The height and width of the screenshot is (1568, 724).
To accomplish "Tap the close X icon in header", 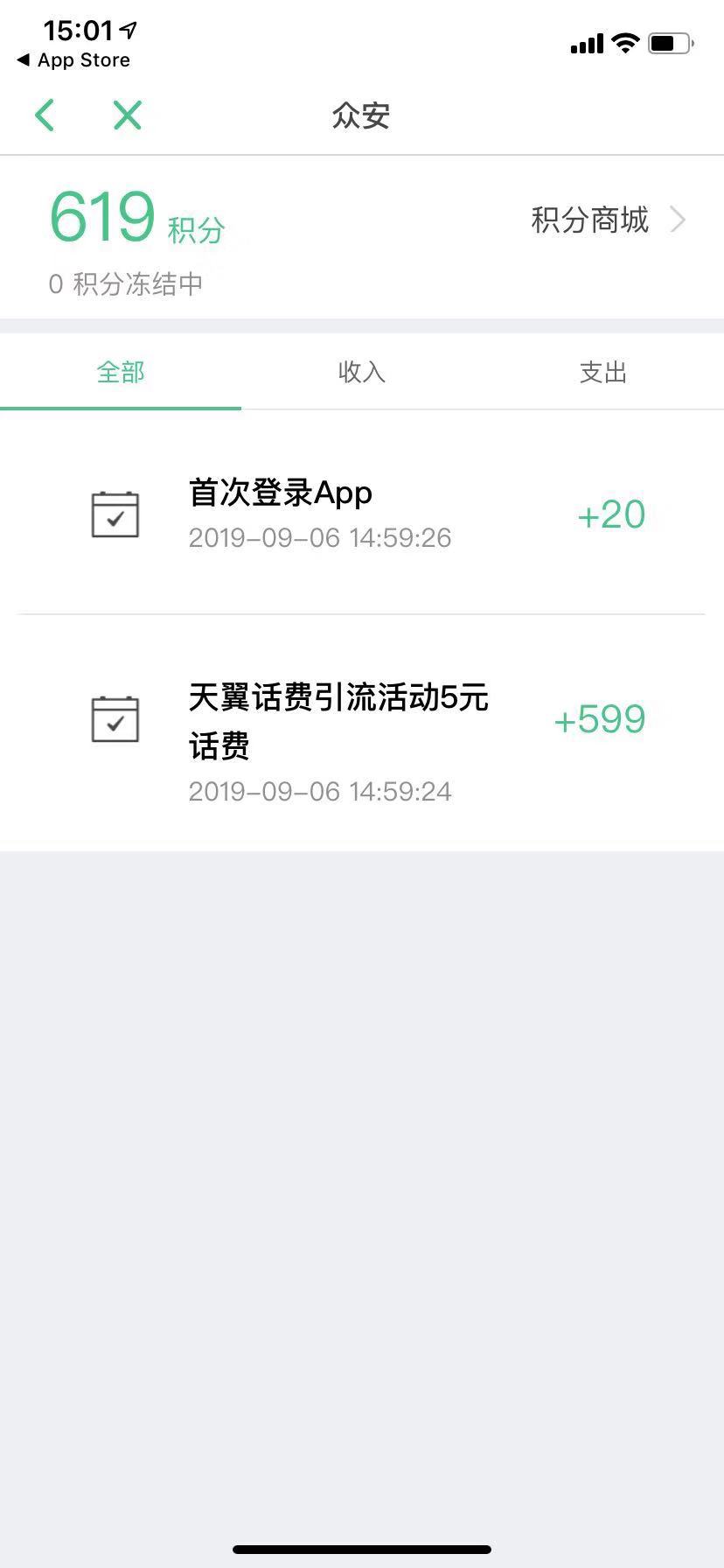I will pos(126,115).
